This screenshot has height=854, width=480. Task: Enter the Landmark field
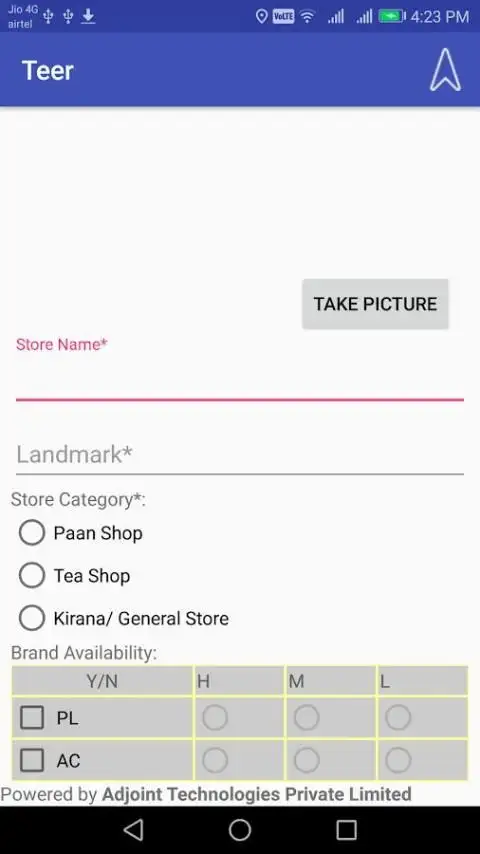pos(240,454)
